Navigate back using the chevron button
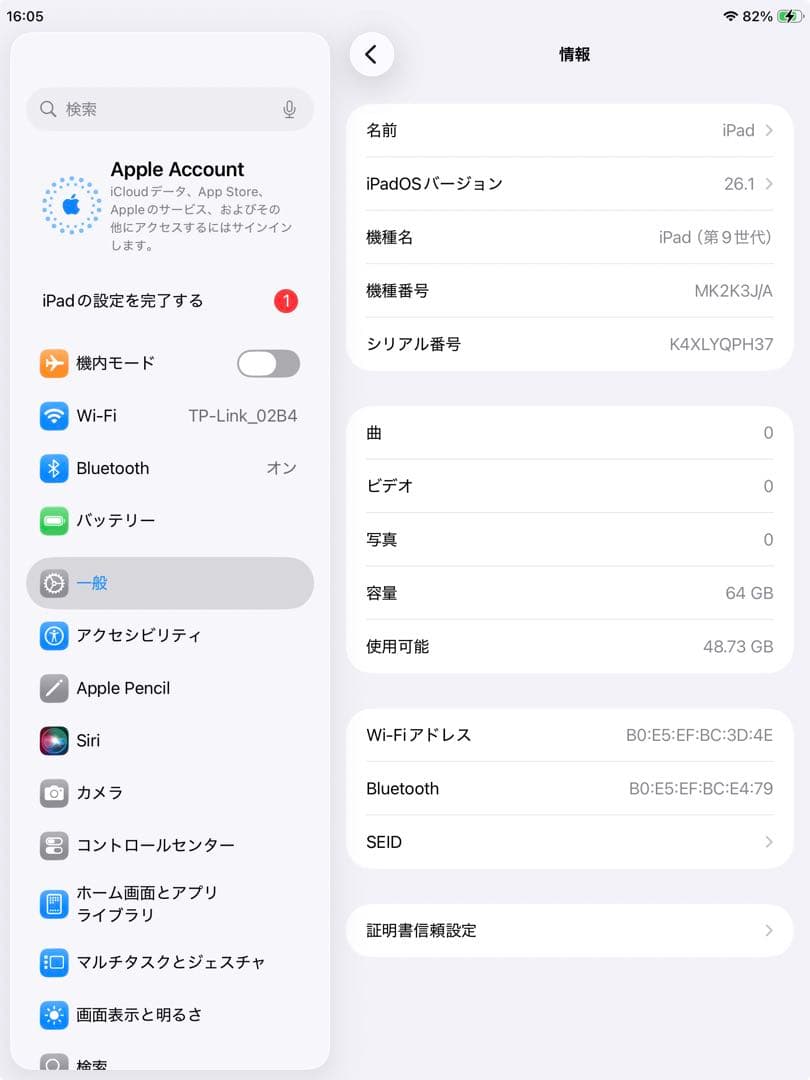This screenshot has height=1080, width=810. (x=372, y=55)
